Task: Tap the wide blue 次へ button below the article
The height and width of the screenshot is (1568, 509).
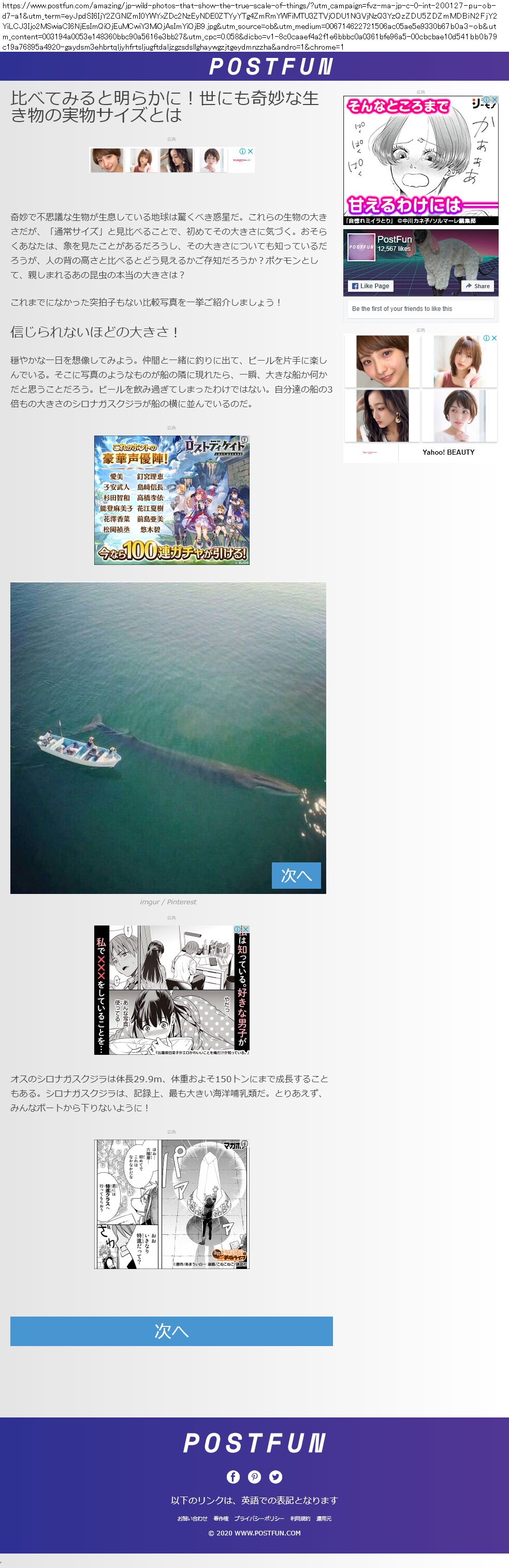Action: pos(171,1331)
